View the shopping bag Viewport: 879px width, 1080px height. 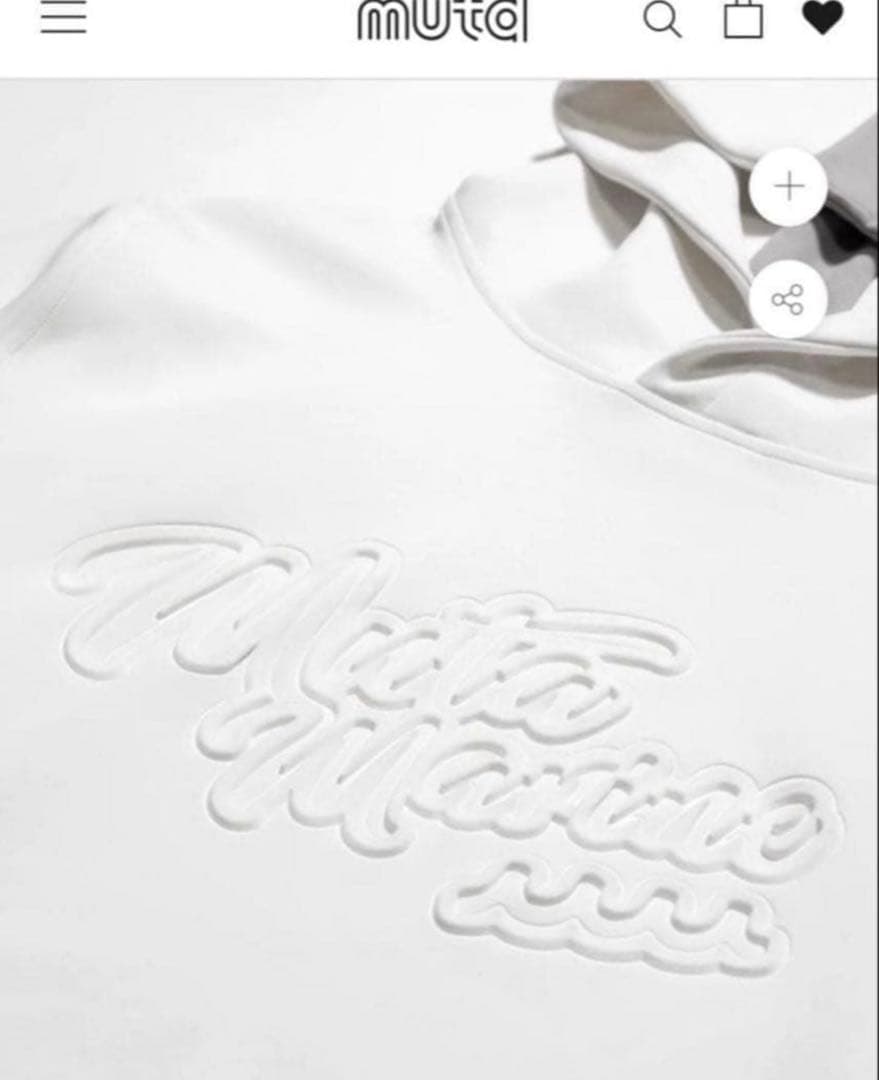(743, 19)
